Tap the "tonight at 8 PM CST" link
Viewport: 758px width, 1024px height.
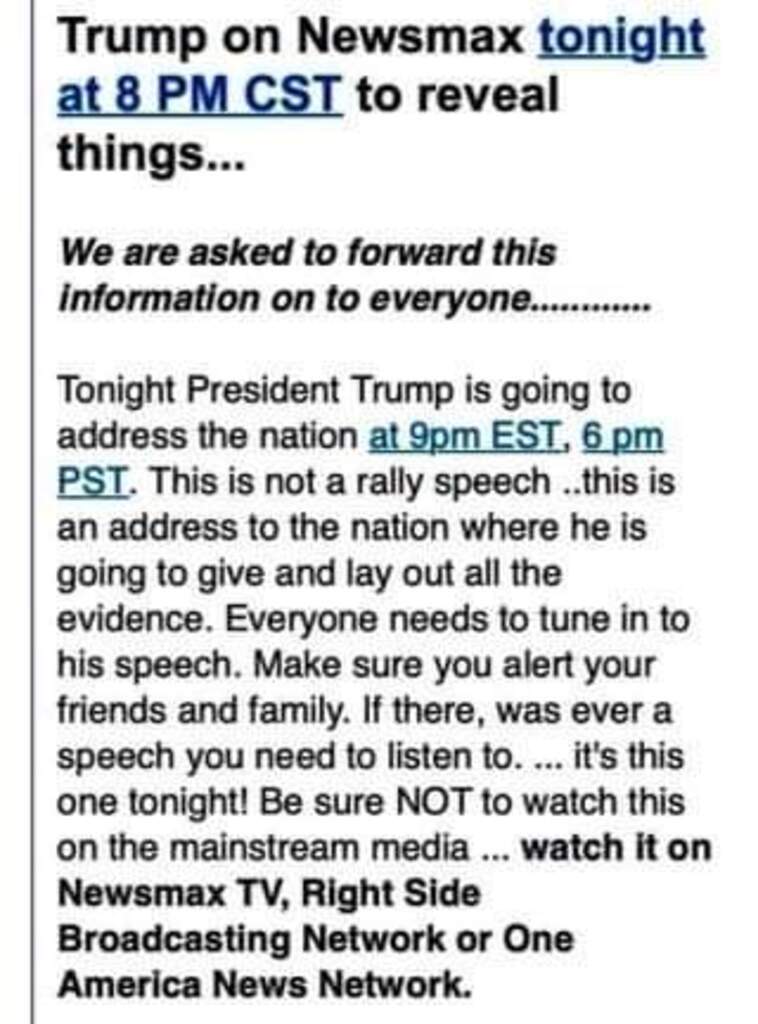tap(200, 97)
